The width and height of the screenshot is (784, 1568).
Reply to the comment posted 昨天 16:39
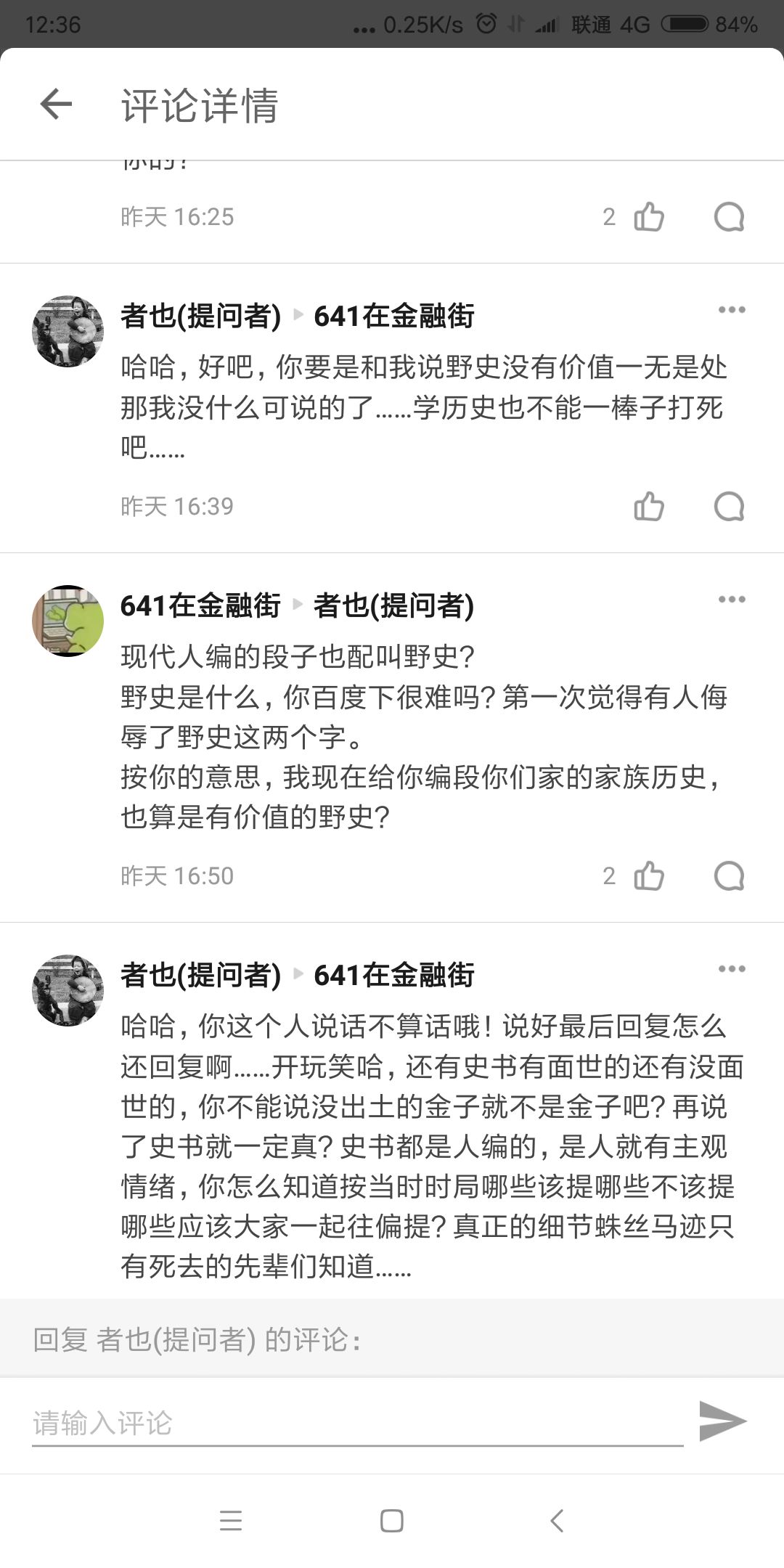click(x=729, y=507)
